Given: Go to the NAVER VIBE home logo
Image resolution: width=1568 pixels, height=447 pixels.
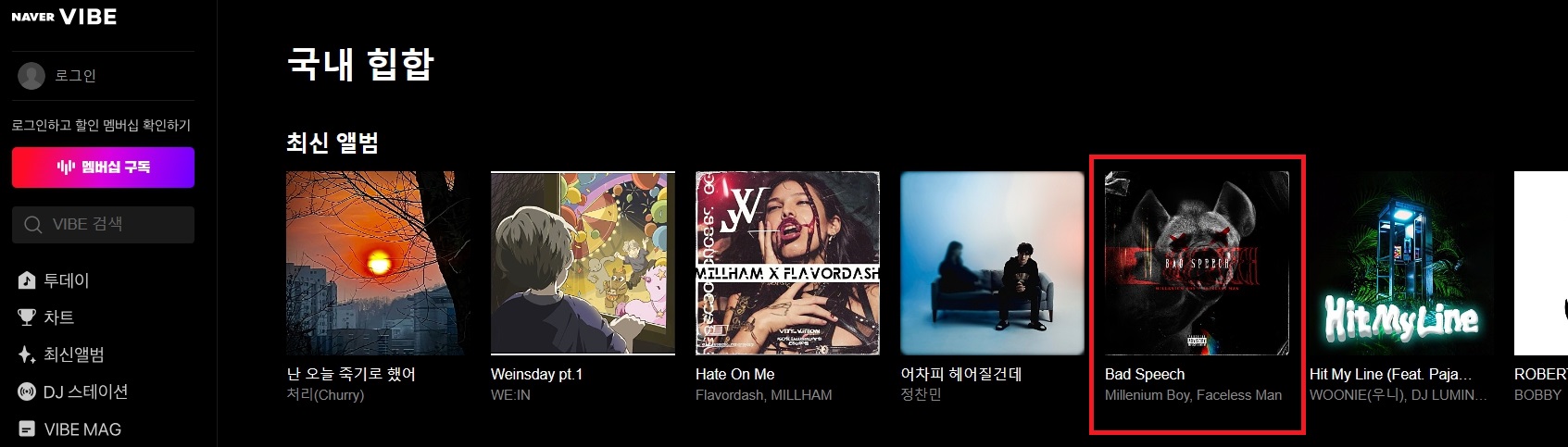Looking at the screenshot, I should coord(64,17).
